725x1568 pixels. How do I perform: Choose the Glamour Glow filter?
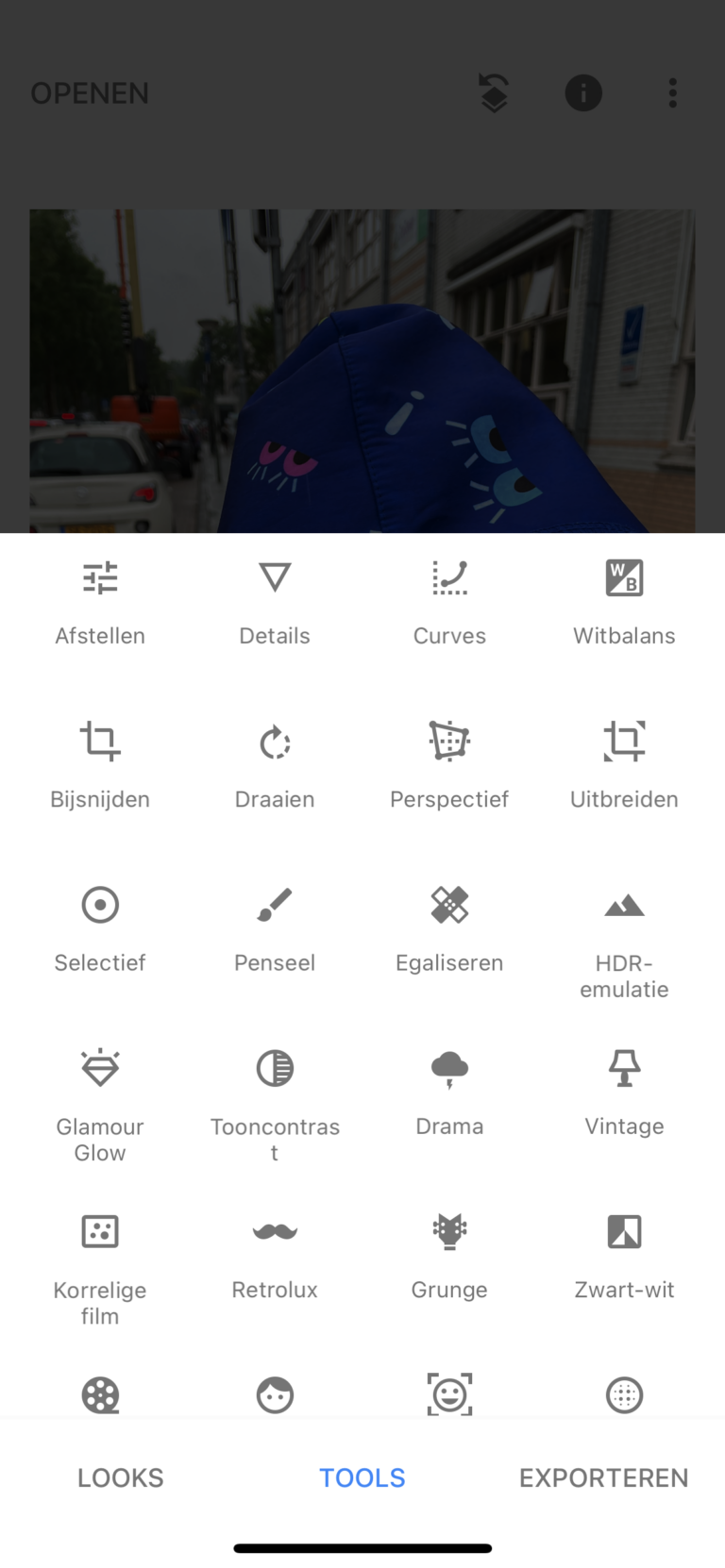point(100,1102)
